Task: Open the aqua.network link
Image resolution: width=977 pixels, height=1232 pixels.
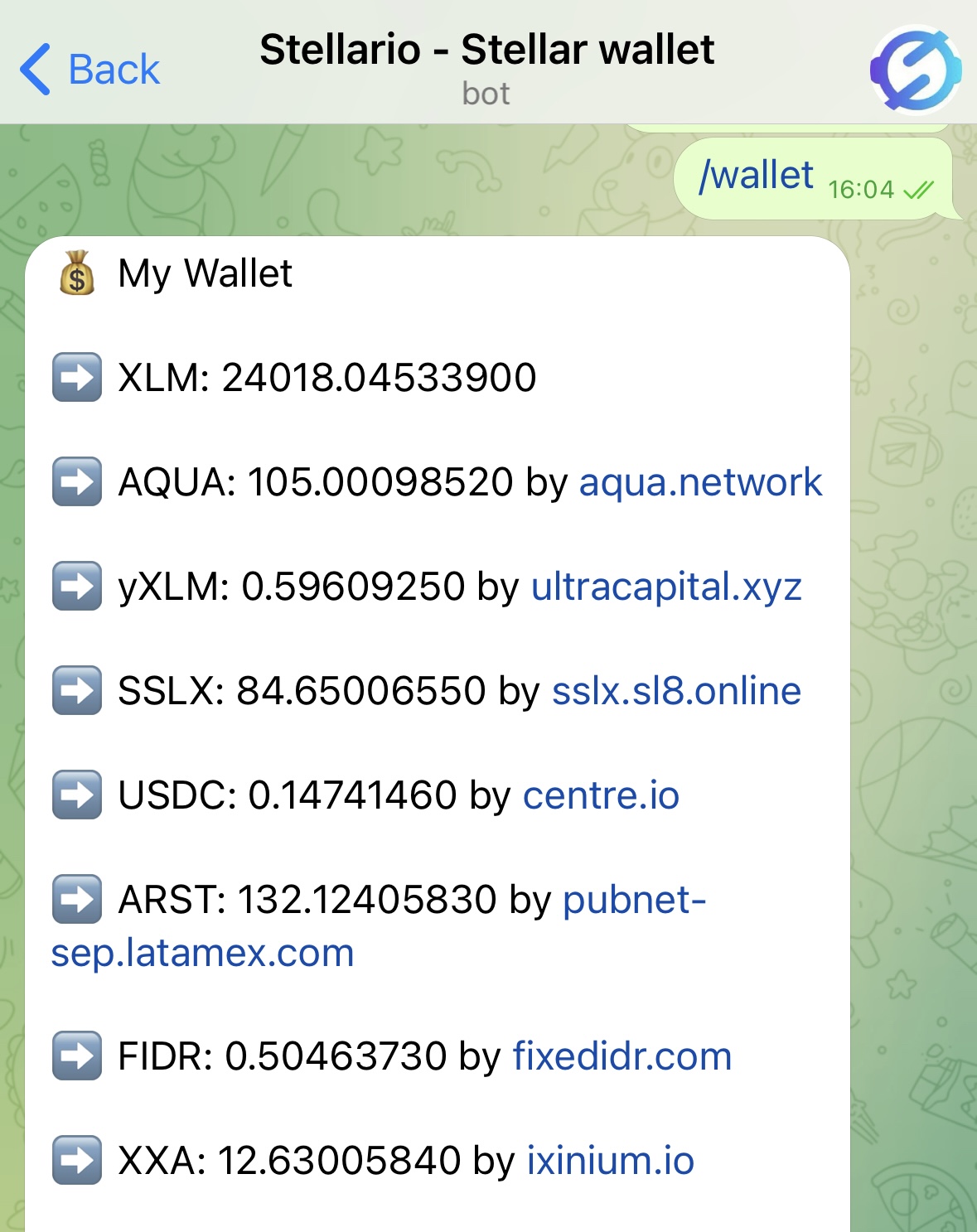Action: (700, 482)
